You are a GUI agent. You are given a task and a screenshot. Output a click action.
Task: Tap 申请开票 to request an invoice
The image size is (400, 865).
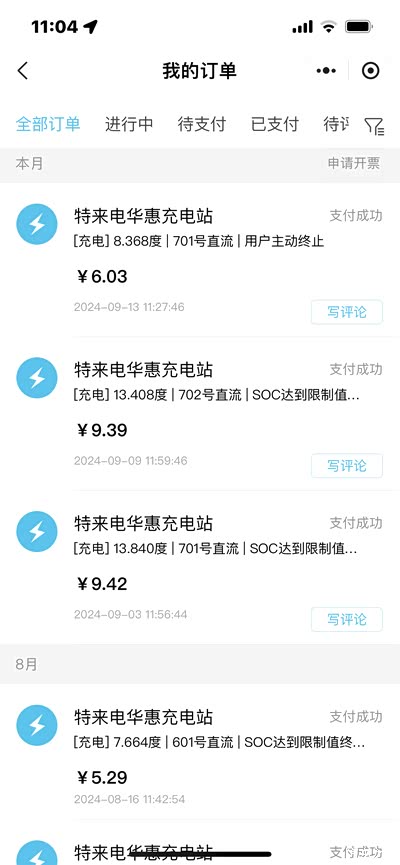[354, 163]
